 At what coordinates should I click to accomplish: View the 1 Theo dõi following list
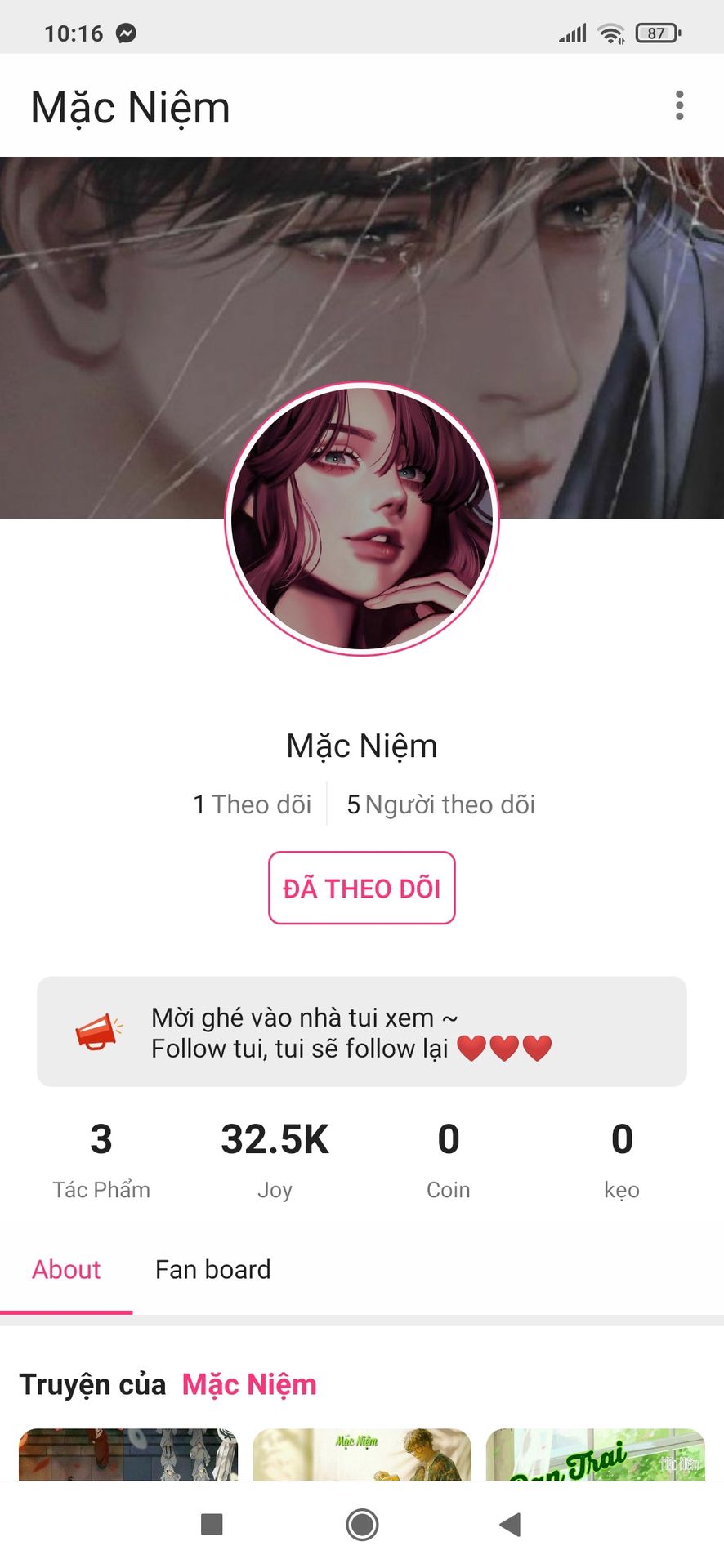coord(253,804)
